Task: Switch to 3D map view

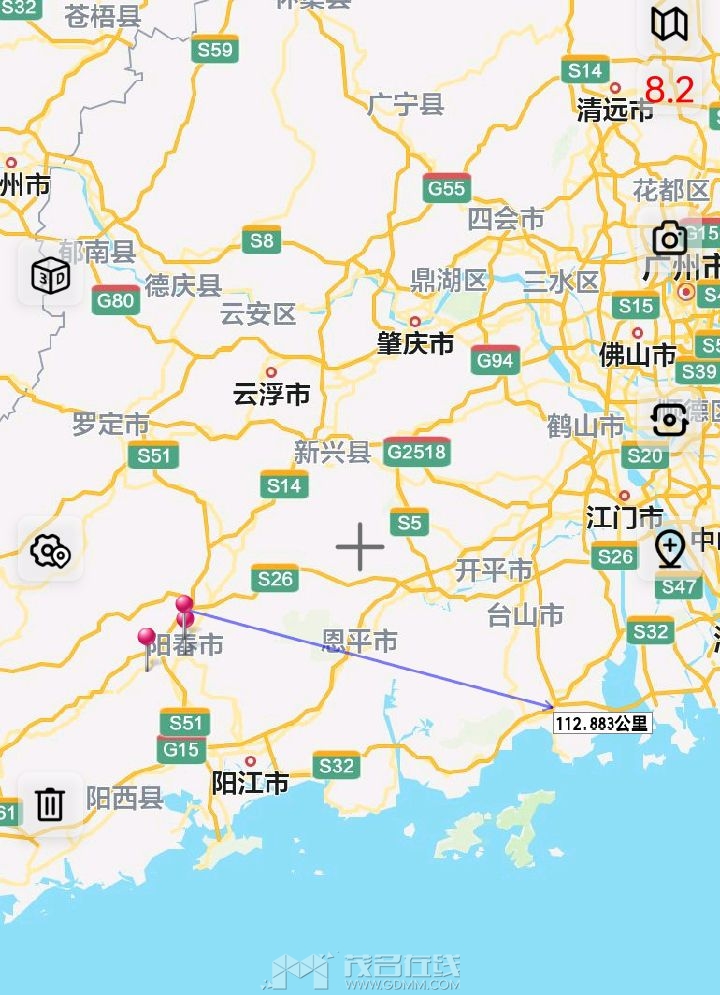Action: (51, 274)
